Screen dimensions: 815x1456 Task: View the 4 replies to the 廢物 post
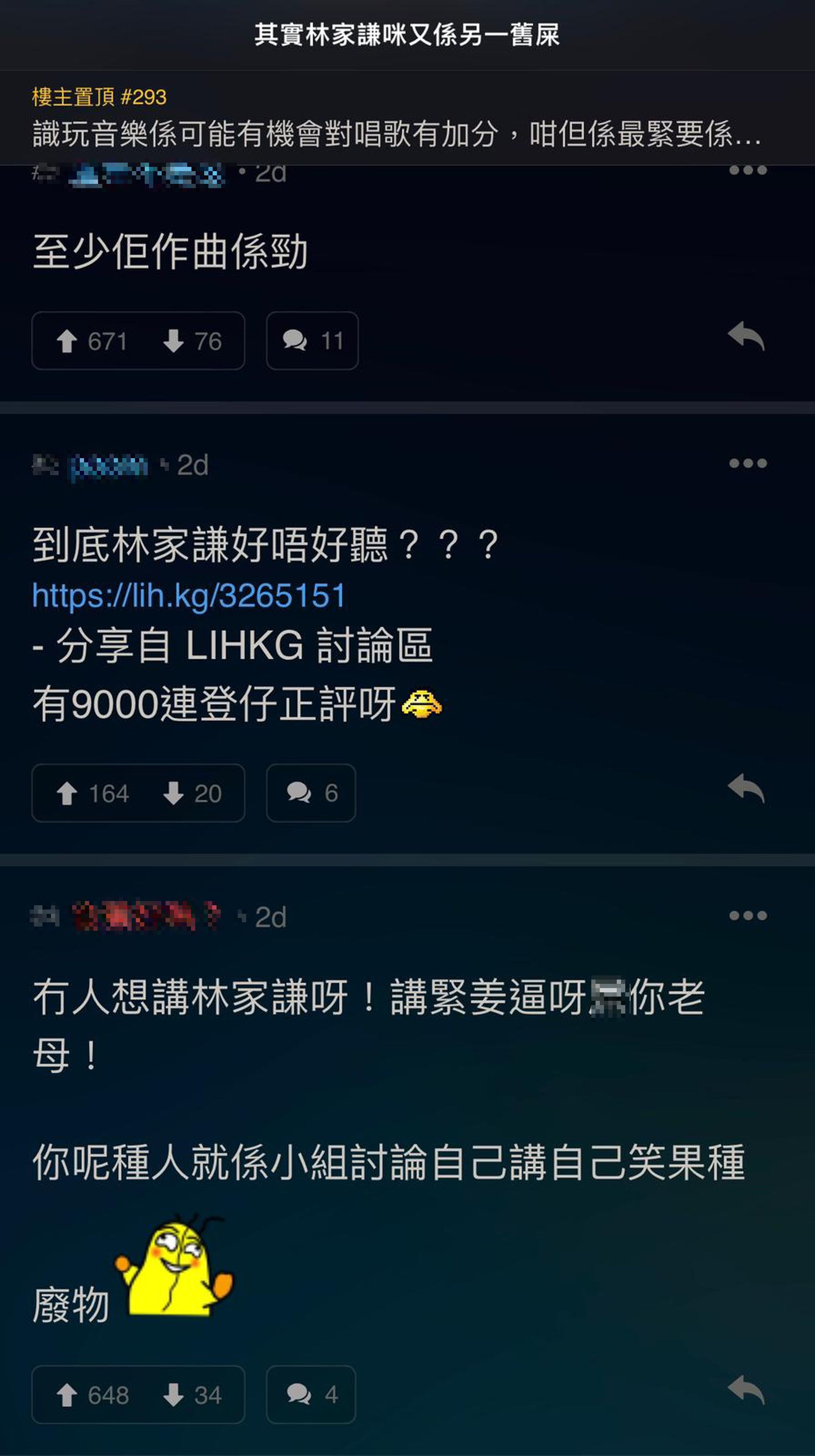[x=311, y=1394]
